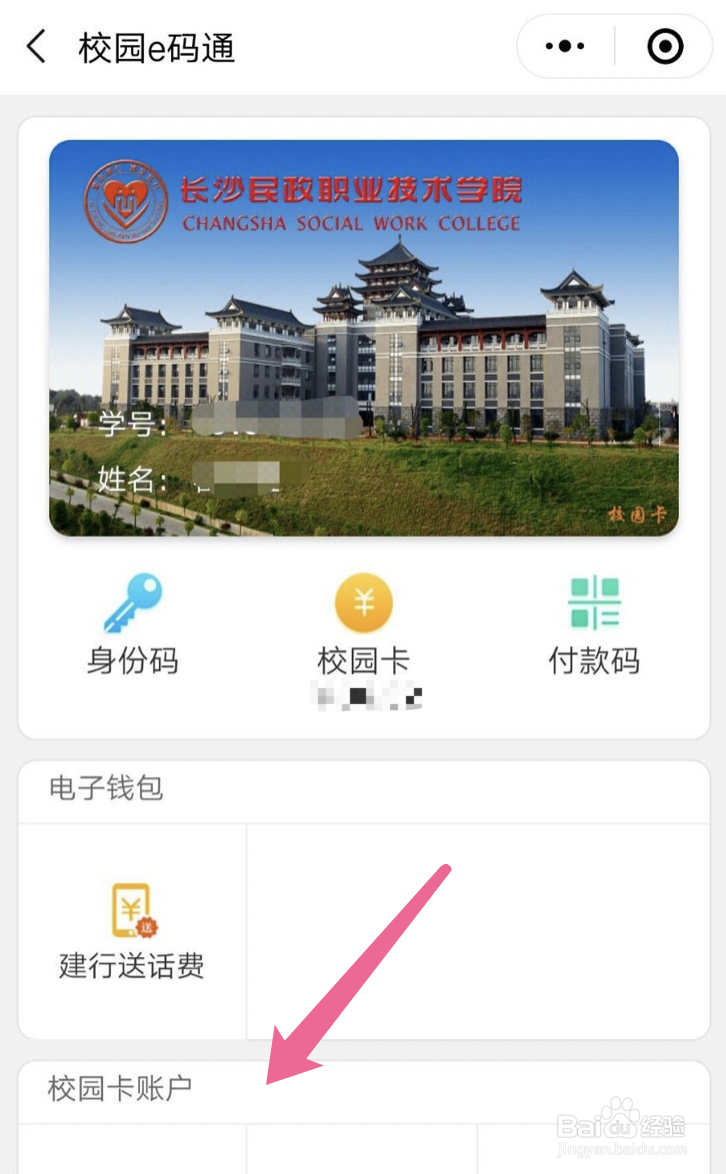Open 建行送话费 in the e-wallet
726x1174 pixels.
tap(132, 931)
